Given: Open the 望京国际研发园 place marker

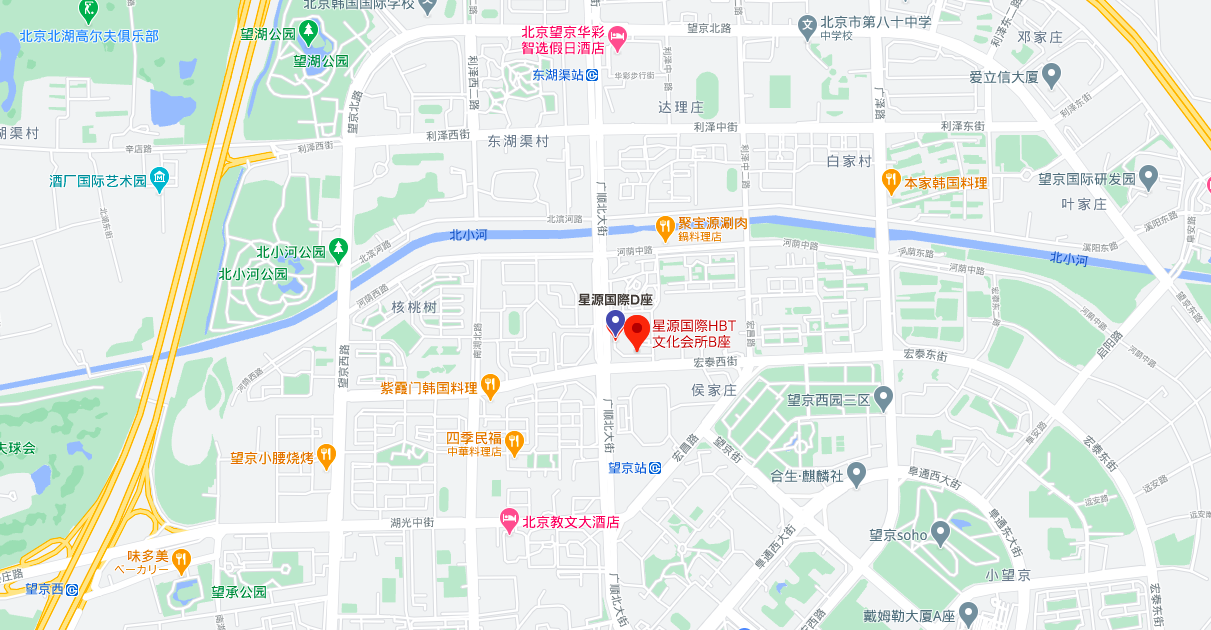Looking at the screenshot, I should click(1149, 179).
